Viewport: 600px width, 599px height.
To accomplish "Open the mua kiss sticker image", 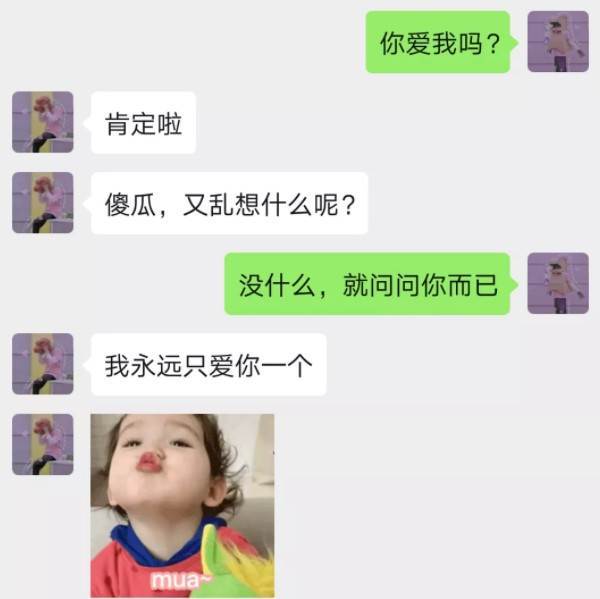I will tap(182, 505).
